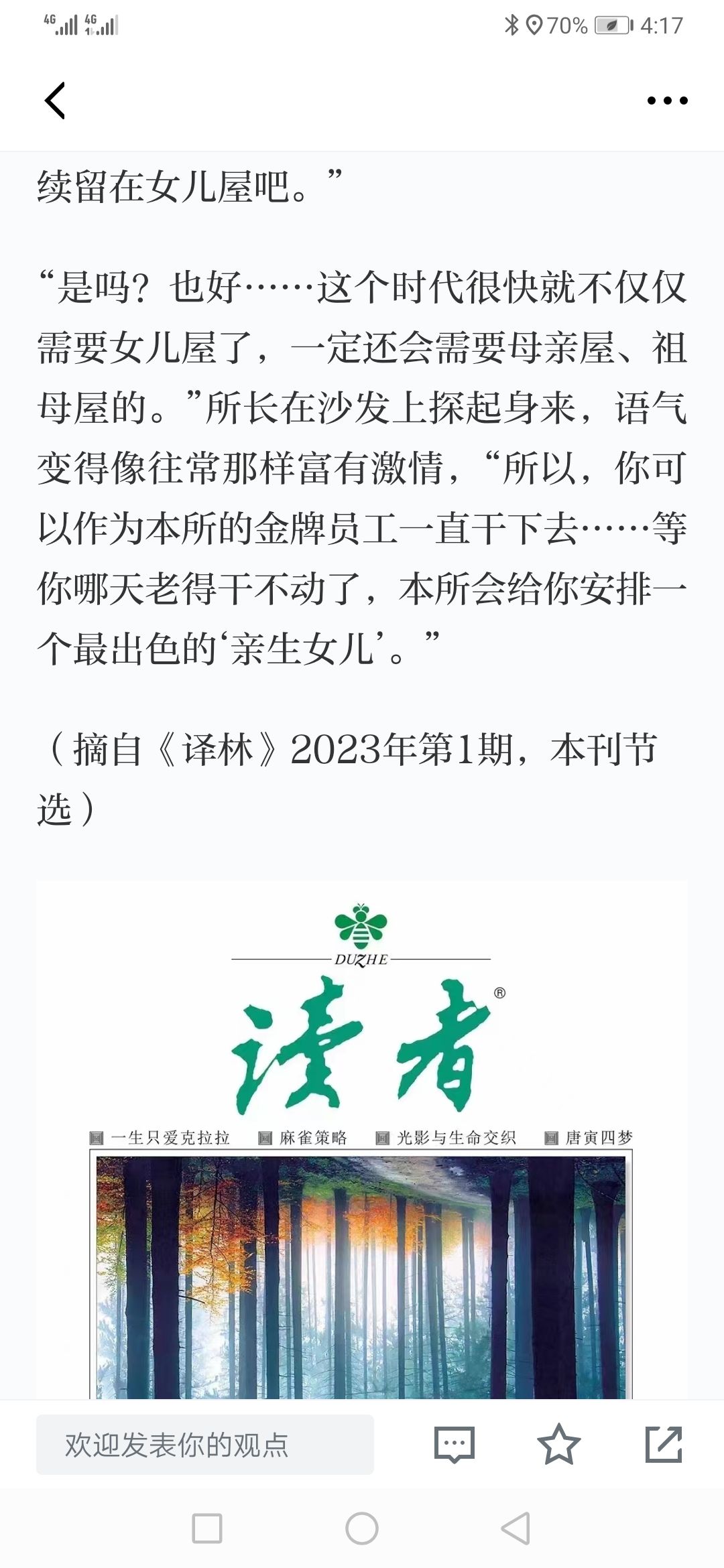Image resolution: width=724 pixels, height=1568 pixels.
Task: Tap the system home button
Action: pos(362,1528)
